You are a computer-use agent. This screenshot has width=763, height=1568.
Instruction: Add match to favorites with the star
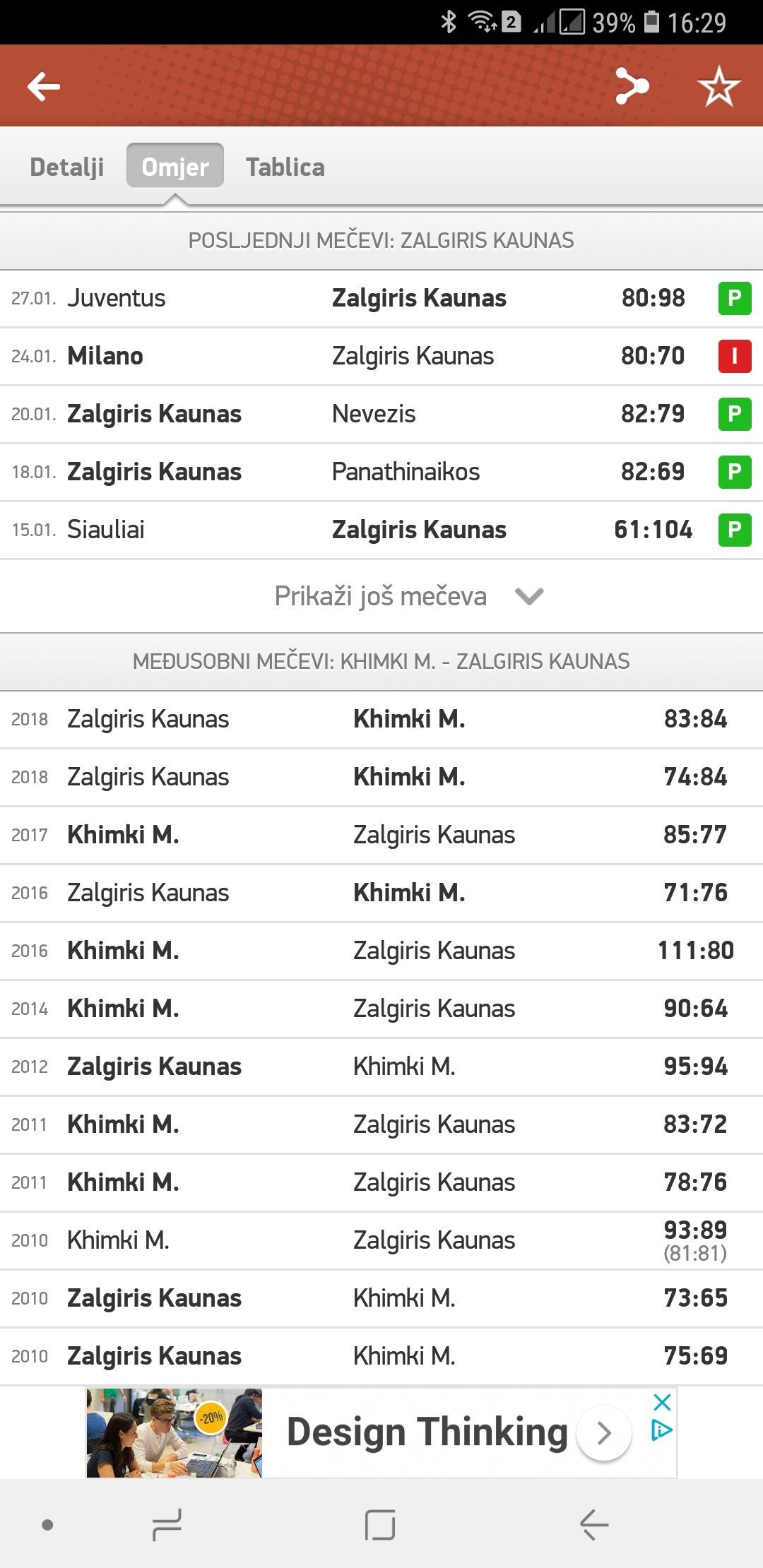pos(718,87)
